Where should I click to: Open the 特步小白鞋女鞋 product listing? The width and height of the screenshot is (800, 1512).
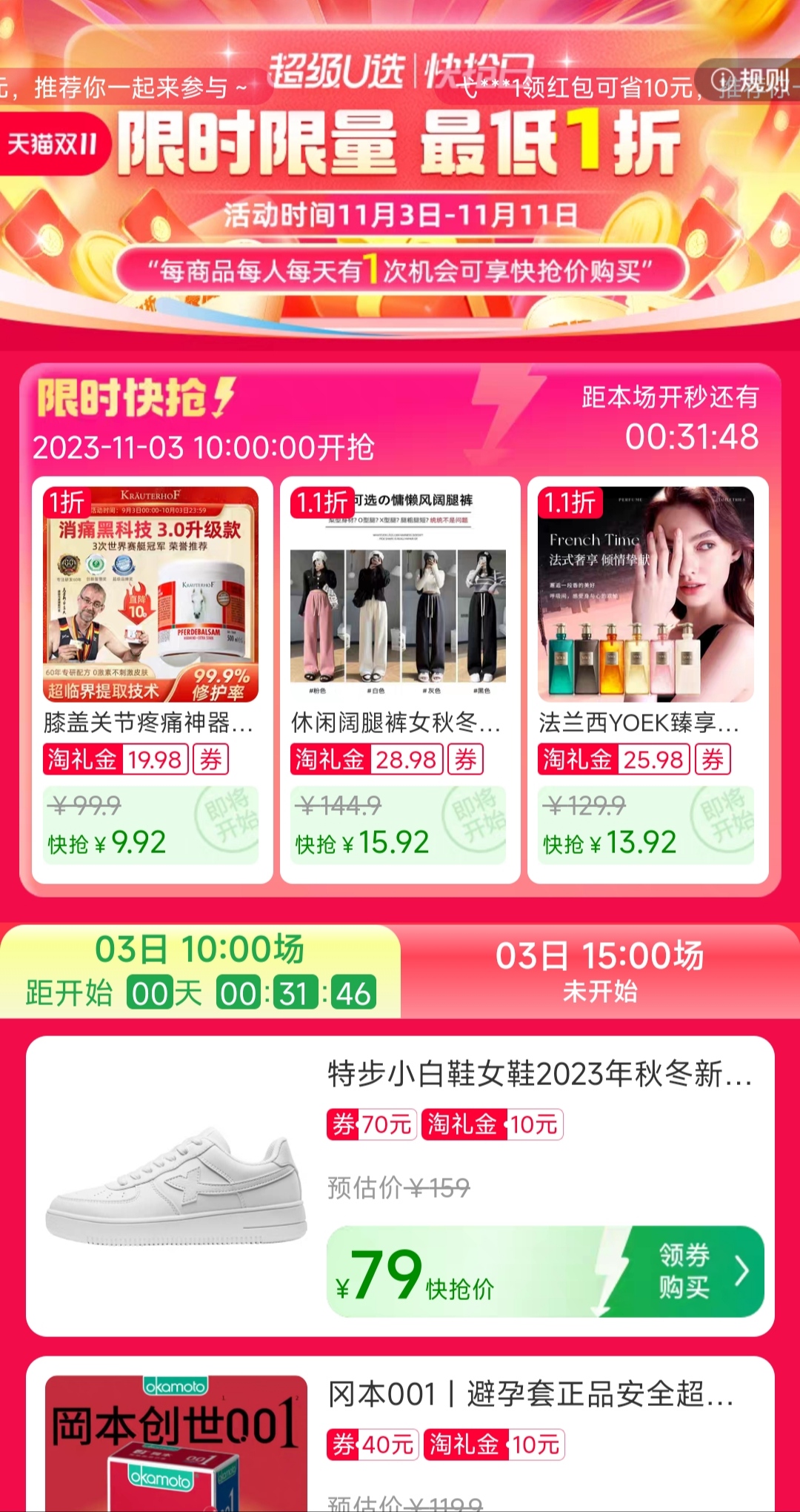[400, 1186]
